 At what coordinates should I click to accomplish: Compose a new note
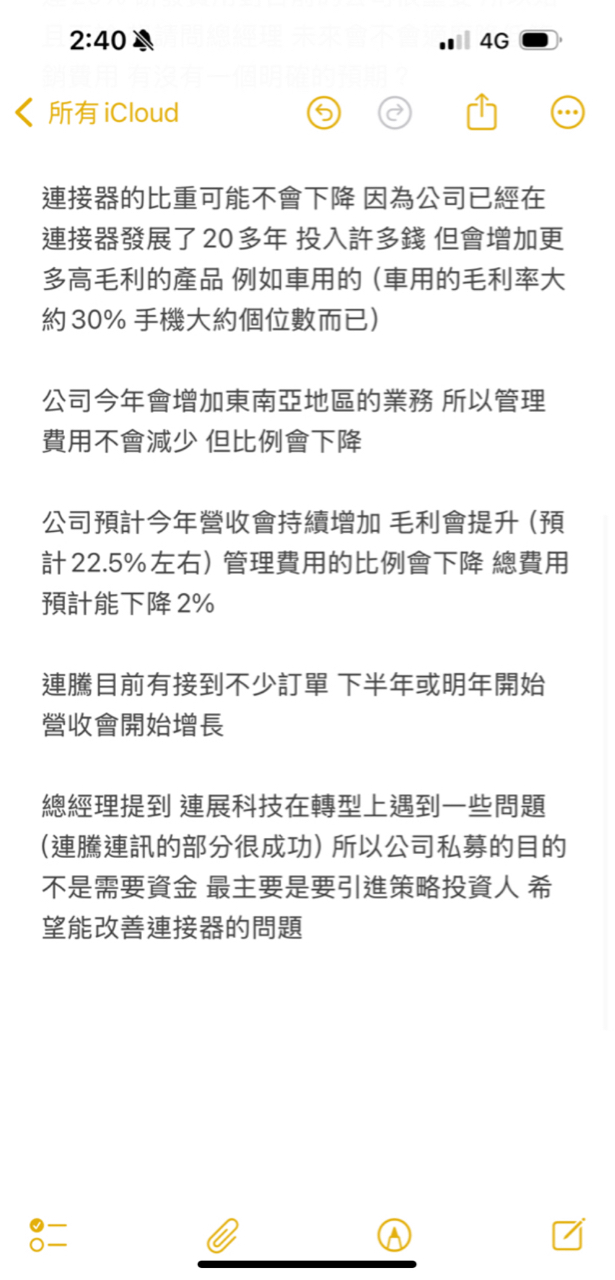[568, 1234]
